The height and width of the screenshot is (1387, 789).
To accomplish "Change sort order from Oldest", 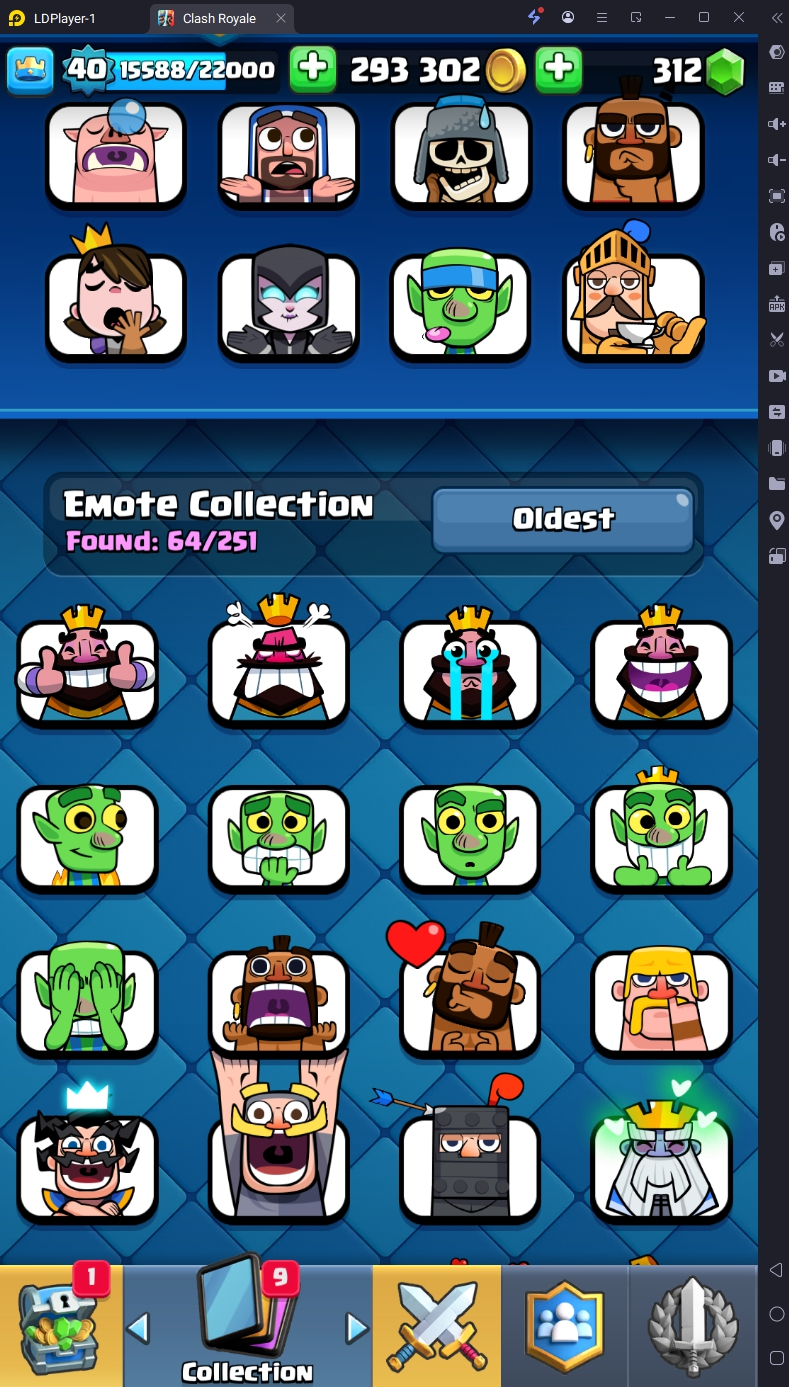I will pos(563,519).
